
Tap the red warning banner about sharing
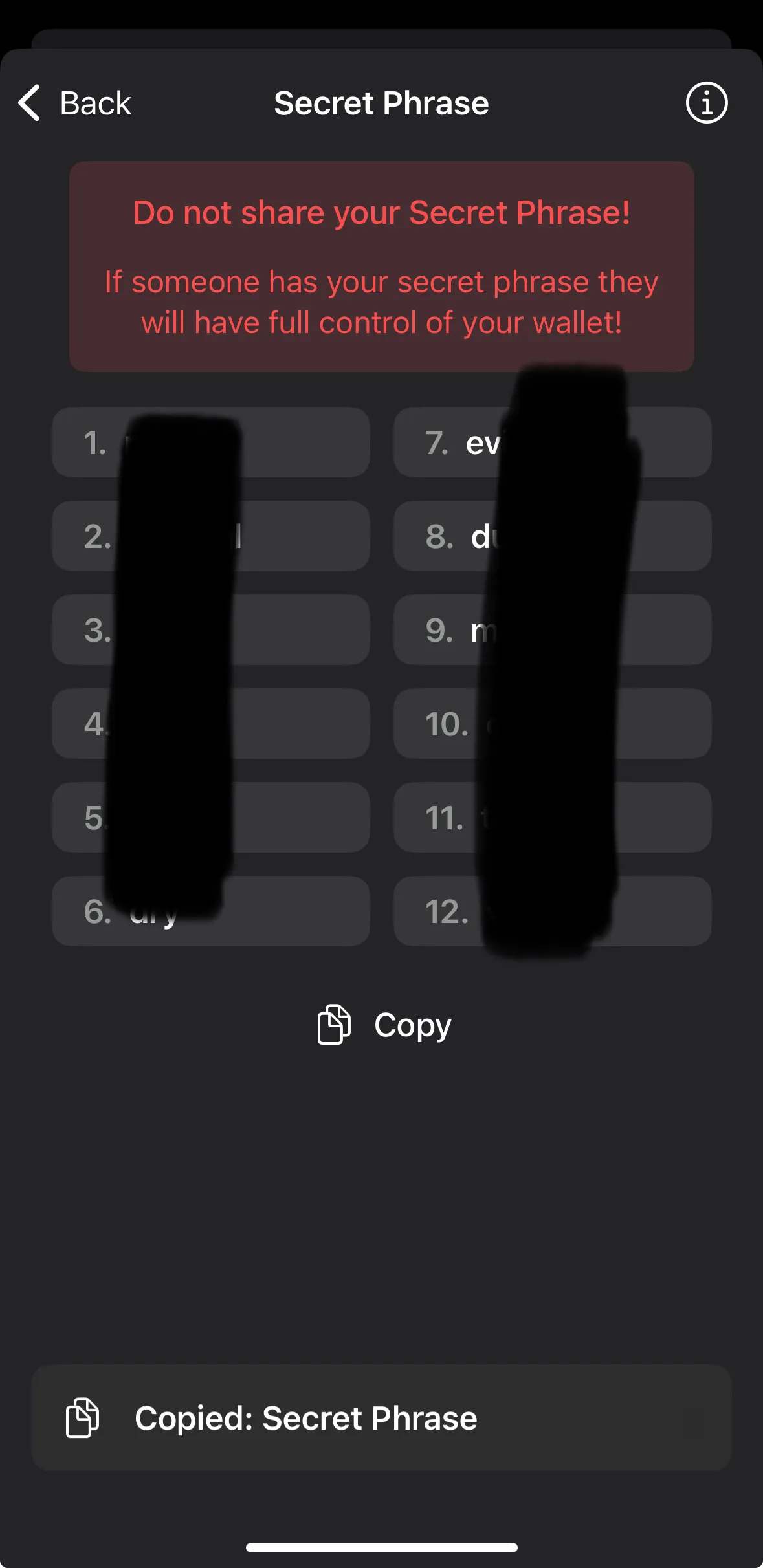tap(381, 265)
